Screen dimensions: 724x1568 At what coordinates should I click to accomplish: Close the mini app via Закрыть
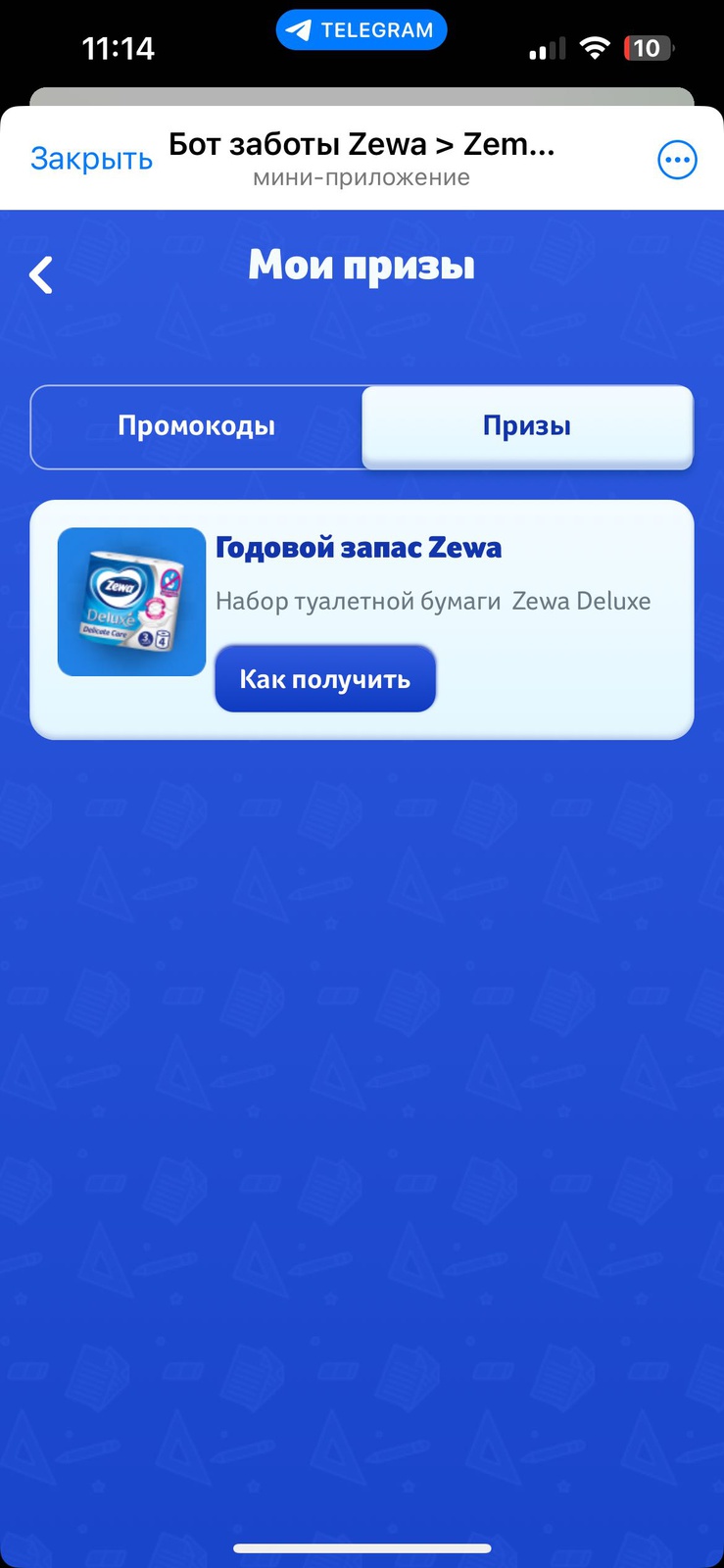[91, 159]
